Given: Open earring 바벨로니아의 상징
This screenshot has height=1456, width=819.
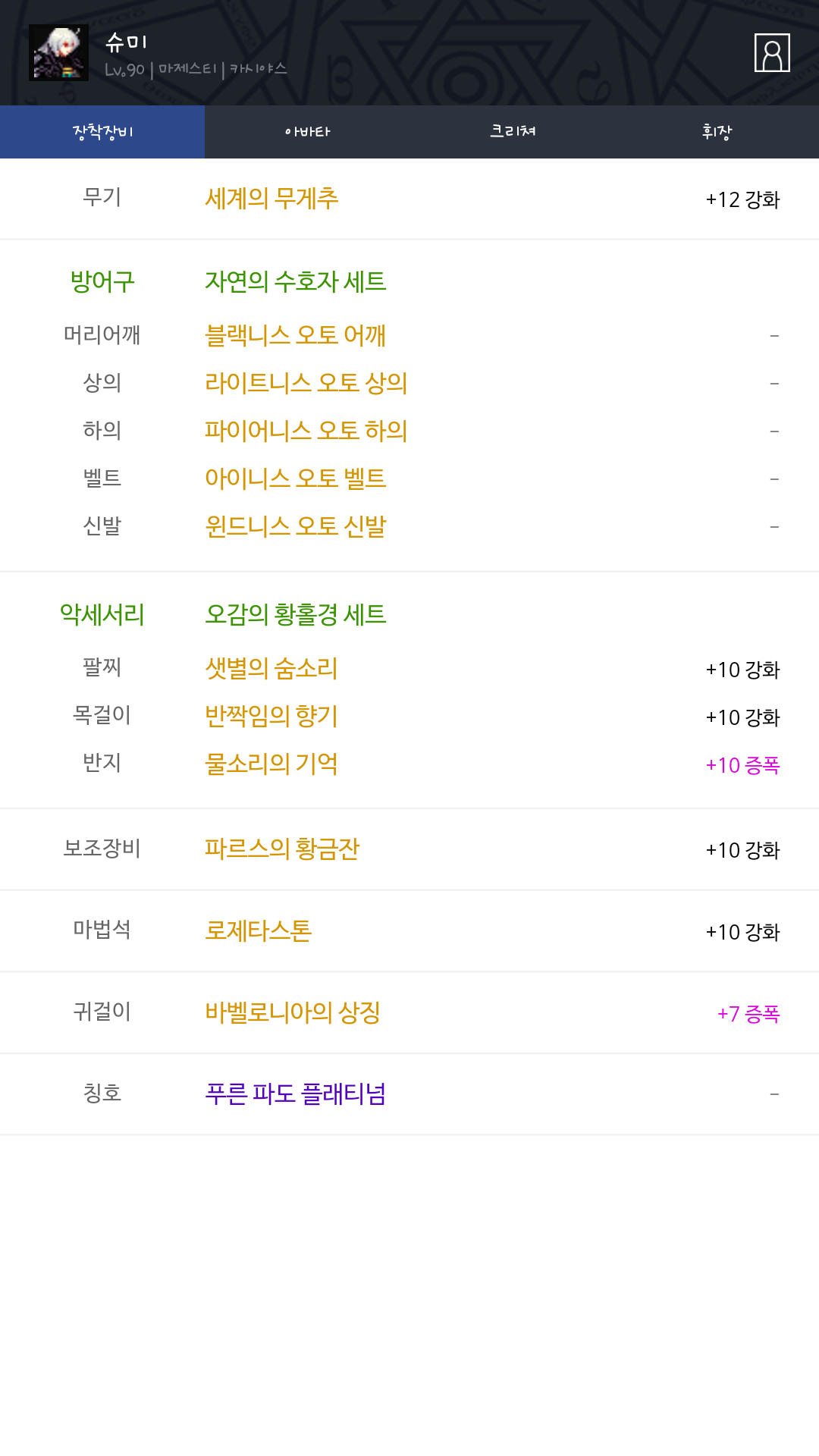Looking at the screenshot, I should 293,1013.
